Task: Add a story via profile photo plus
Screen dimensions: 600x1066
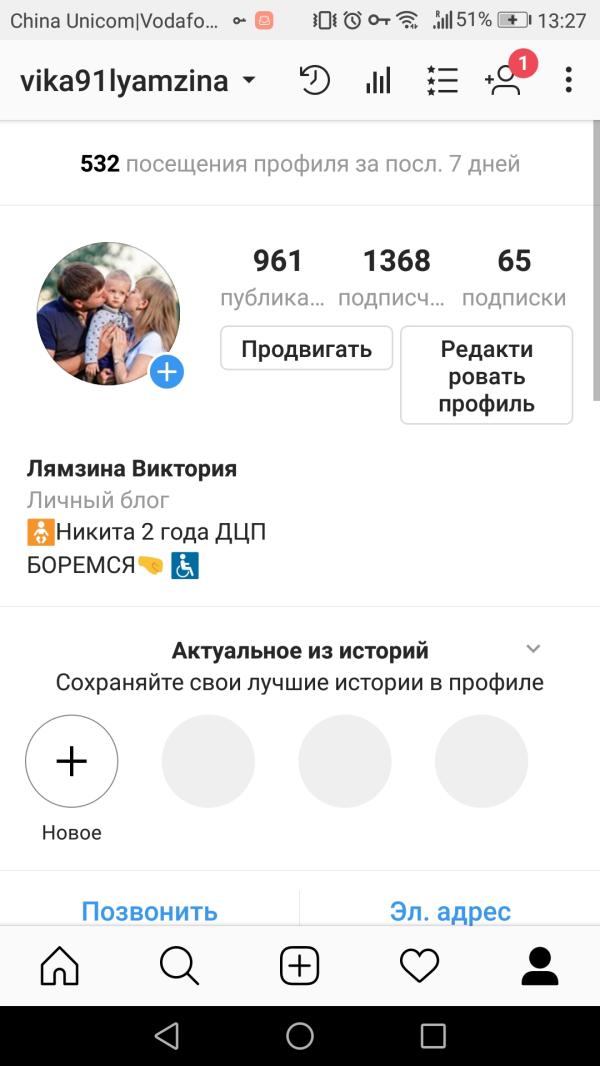Action: [166, 373]
